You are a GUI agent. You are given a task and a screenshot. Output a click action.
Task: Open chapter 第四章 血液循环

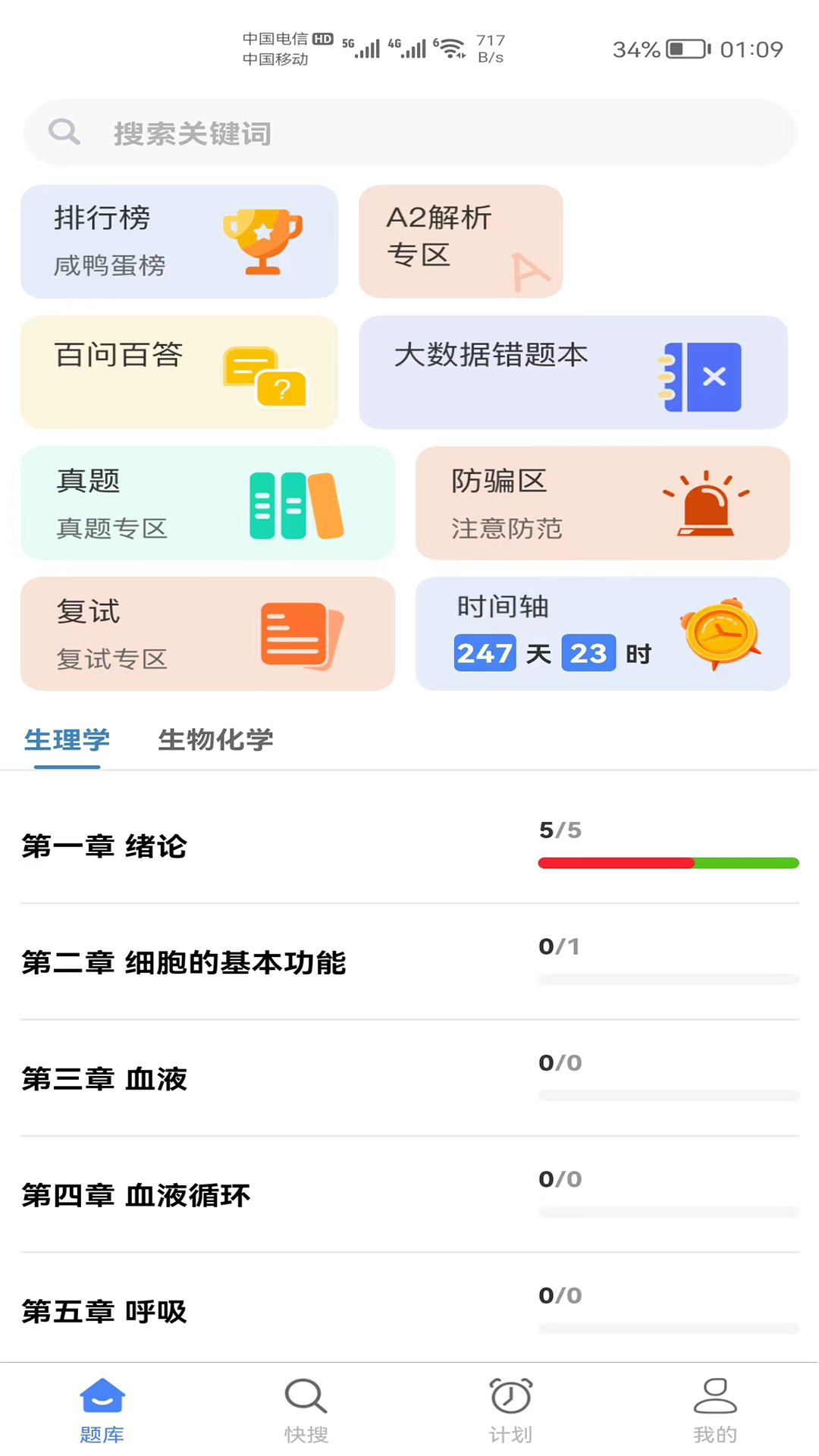[x=409, y=1195]
